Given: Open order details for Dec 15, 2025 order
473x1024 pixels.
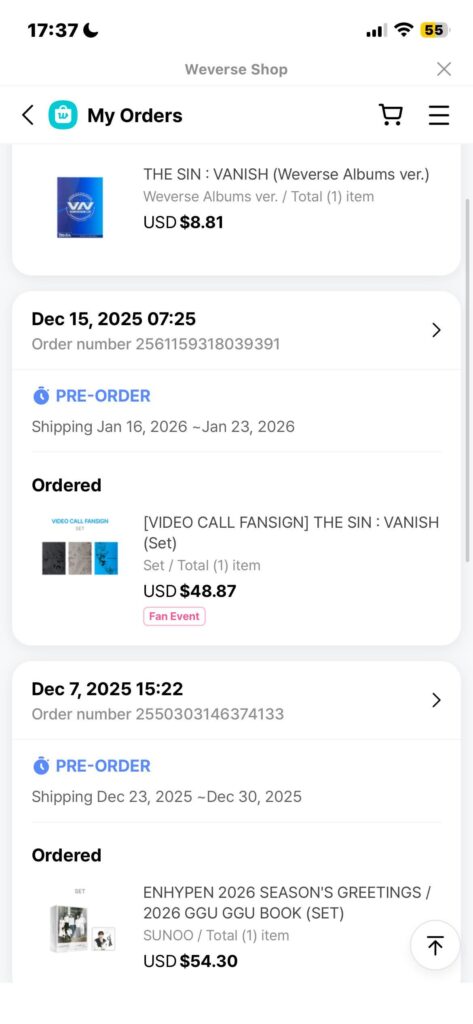Looking at the screenshot, I should (236, 330).
